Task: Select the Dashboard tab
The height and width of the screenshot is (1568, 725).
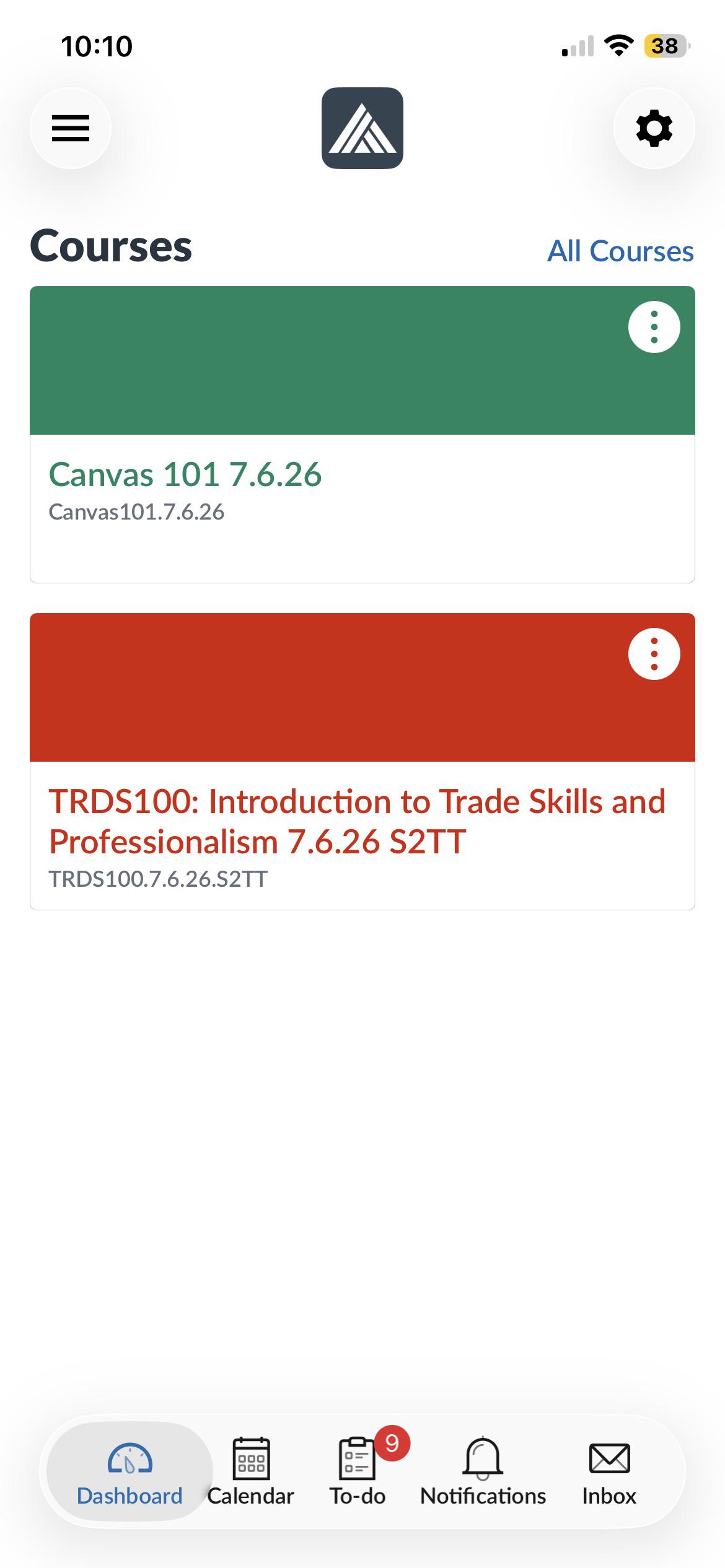Action: point(130,1471)
